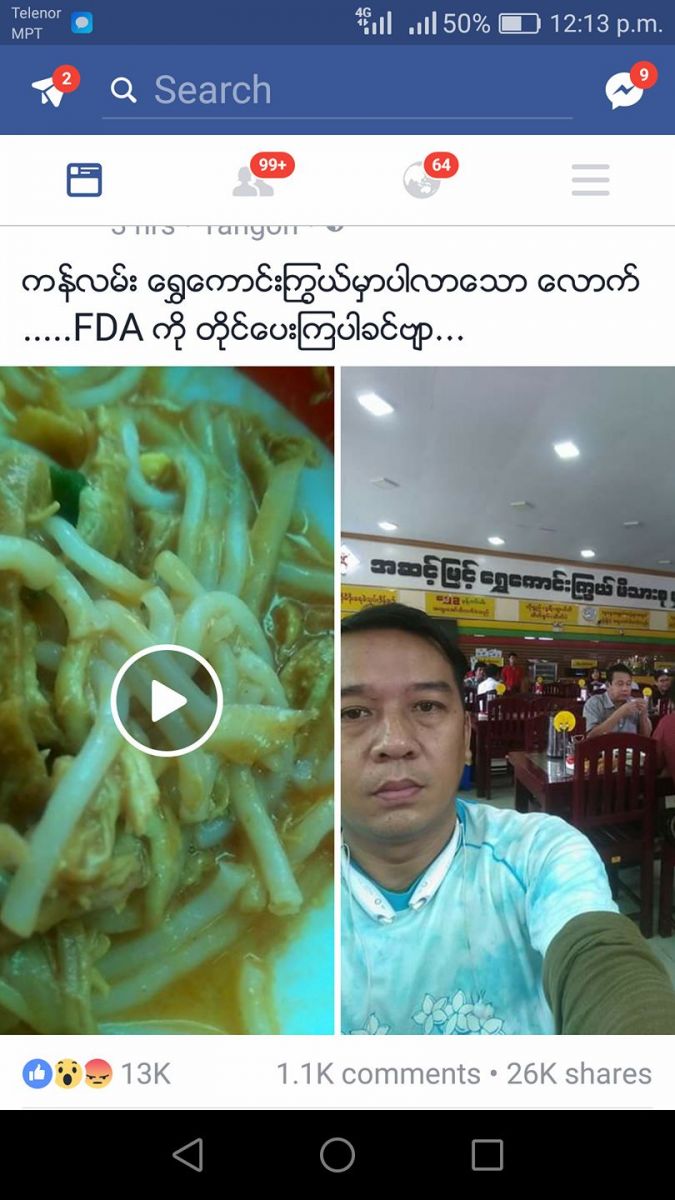Go back with system back button
675x1200 pixels.
187,1155
